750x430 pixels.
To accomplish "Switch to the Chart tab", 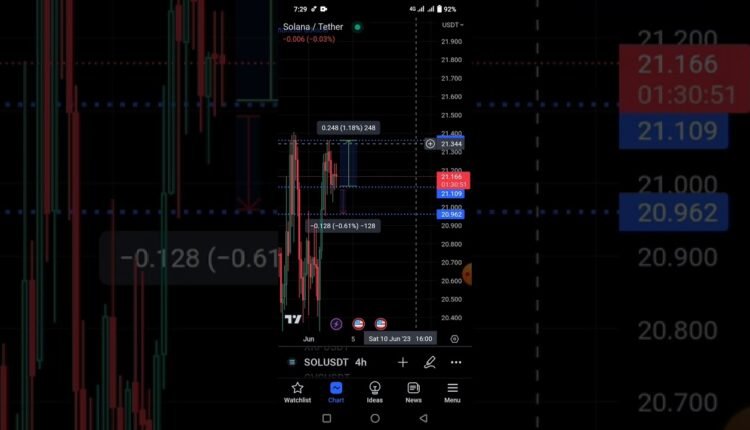I will [336, 391].
